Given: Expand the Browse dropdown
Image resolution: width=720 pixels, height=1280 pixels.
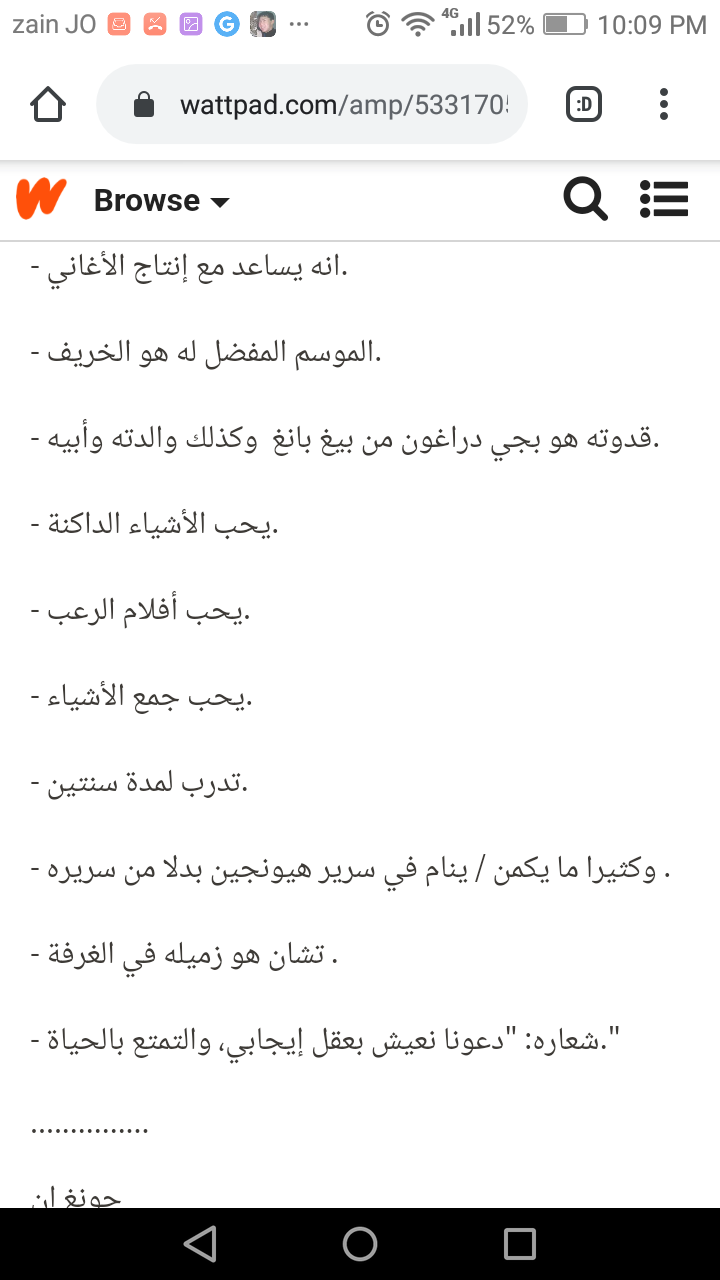Looking at the screenshot, I should pos(161,201).
